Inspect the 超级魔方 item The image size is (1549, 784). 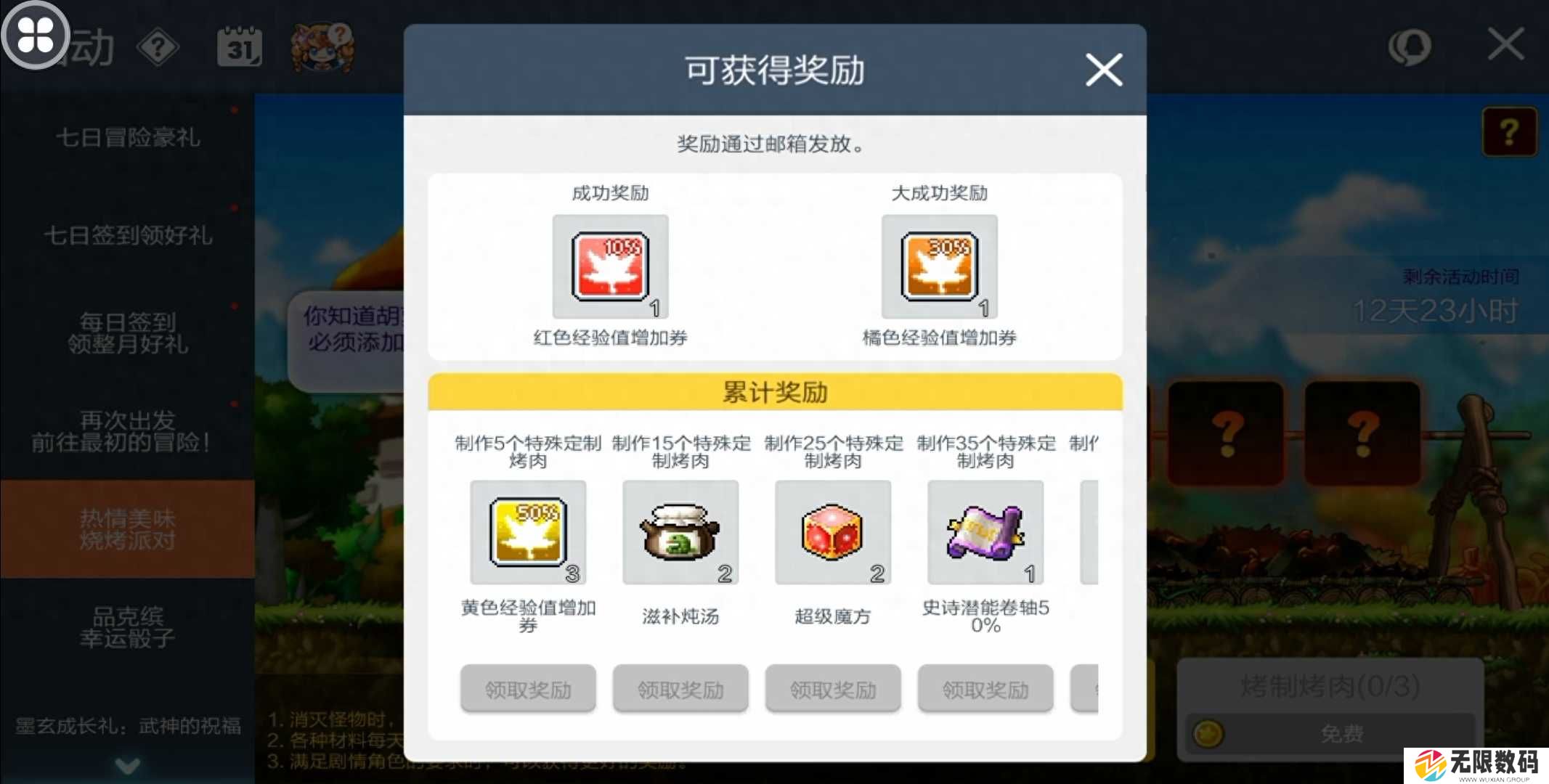(x=833, y=532)
